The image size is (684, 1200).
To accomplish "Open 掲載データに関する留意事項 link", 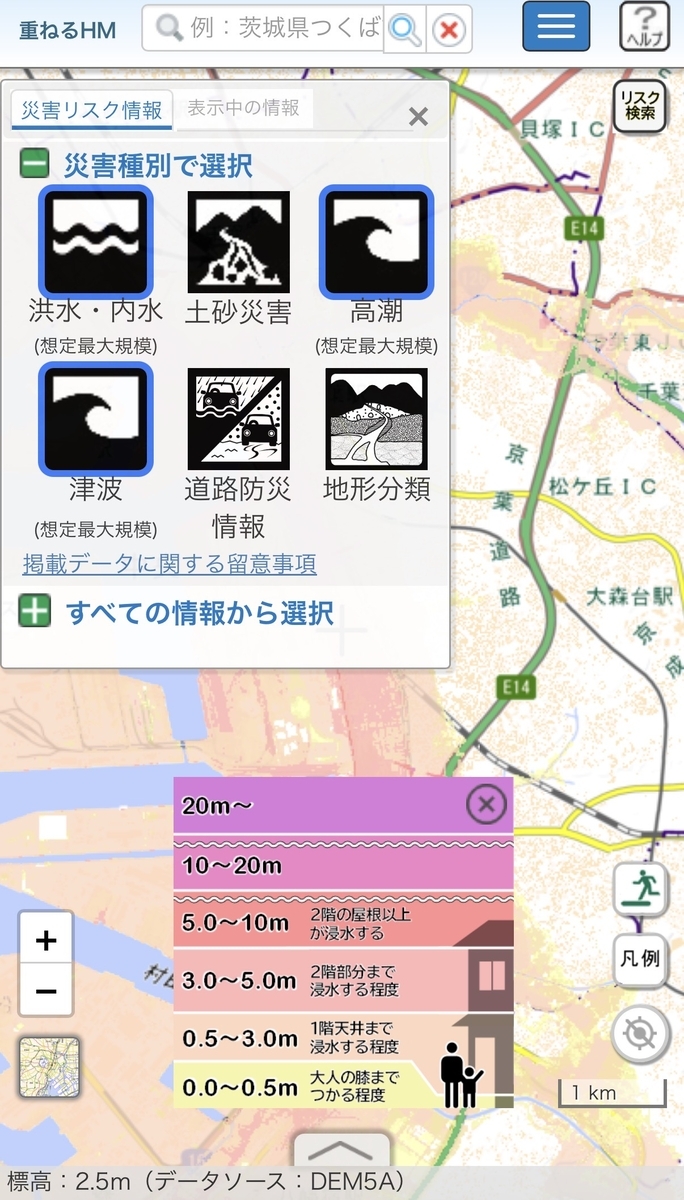I will 170,564.
